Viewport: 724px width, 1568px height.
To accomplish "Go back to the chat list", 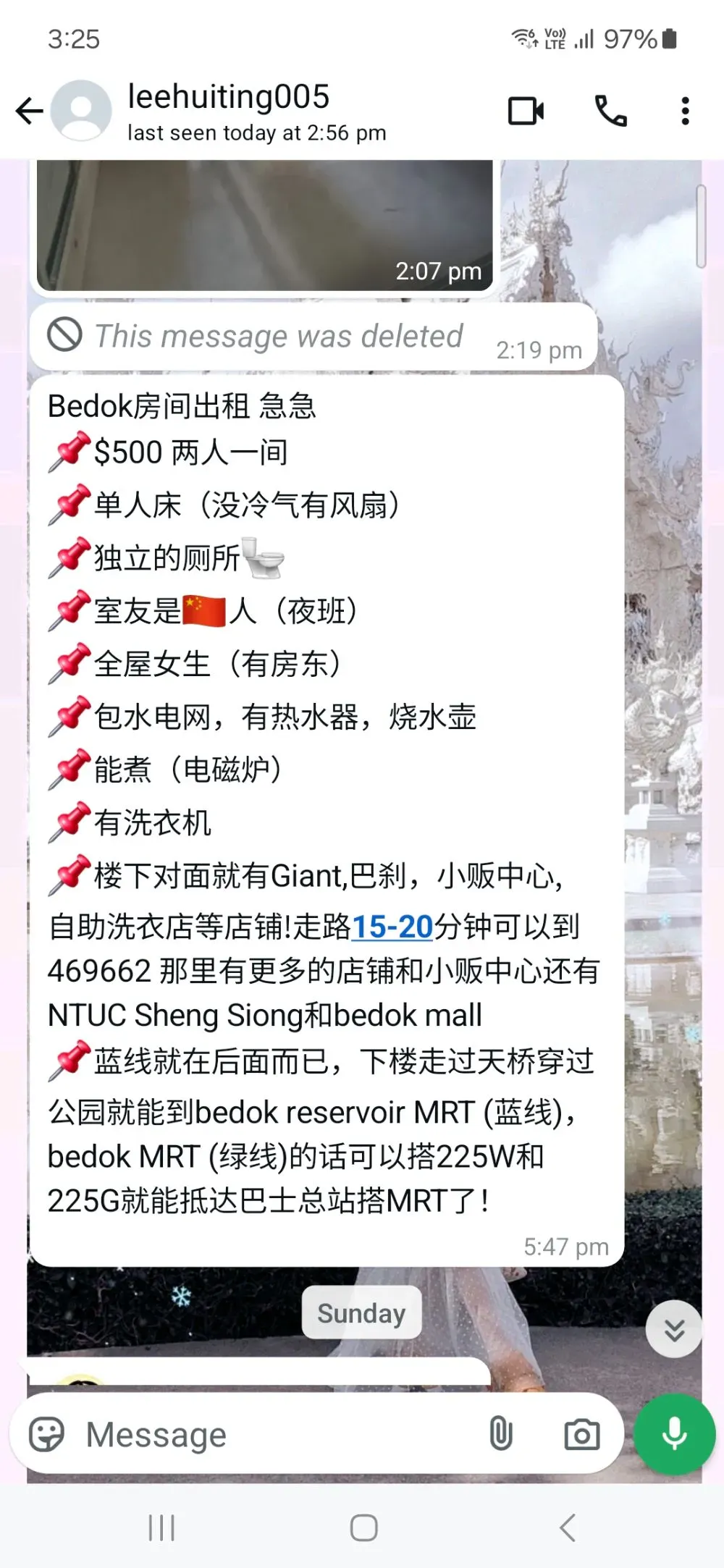I will click(30, 111).
